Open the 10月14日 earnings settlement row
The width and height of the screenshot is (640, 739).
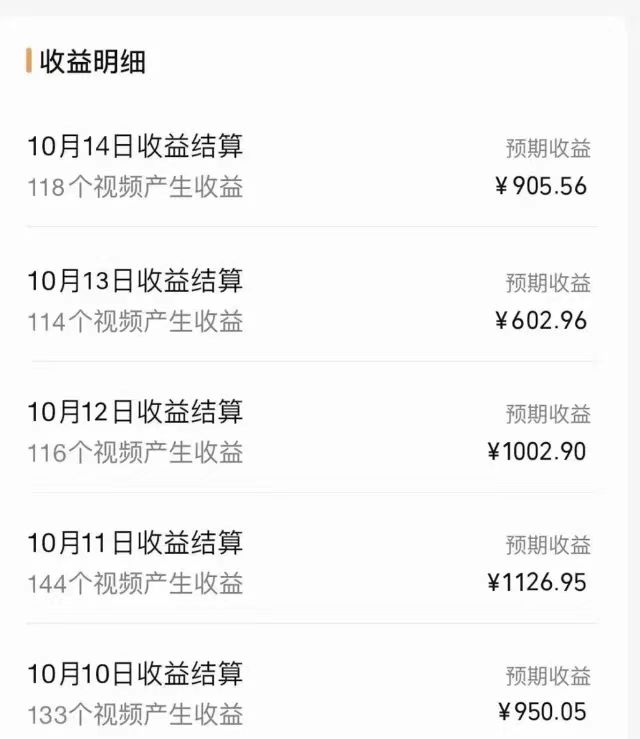134,147
